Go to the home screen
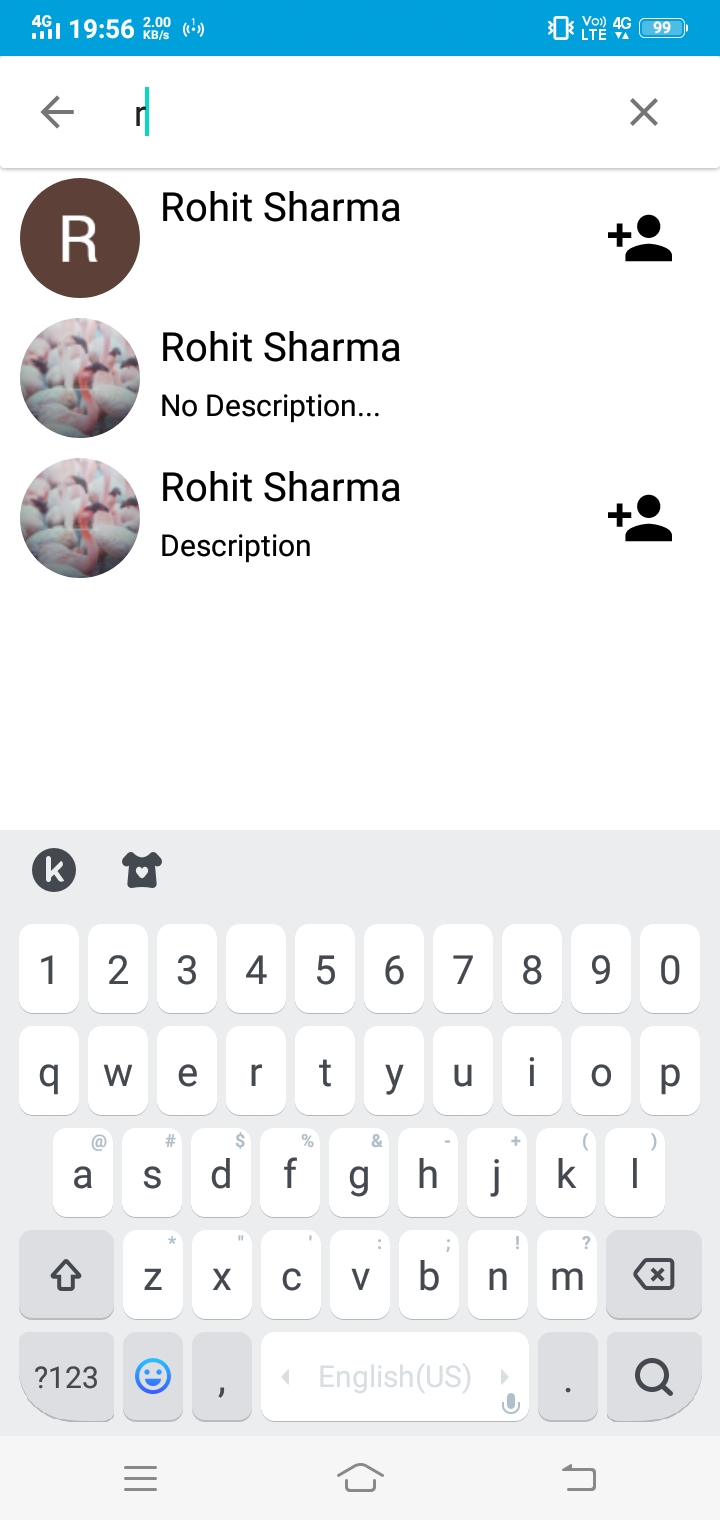Viewport: 720px width, 1520px height. [x=360, y=1477]
